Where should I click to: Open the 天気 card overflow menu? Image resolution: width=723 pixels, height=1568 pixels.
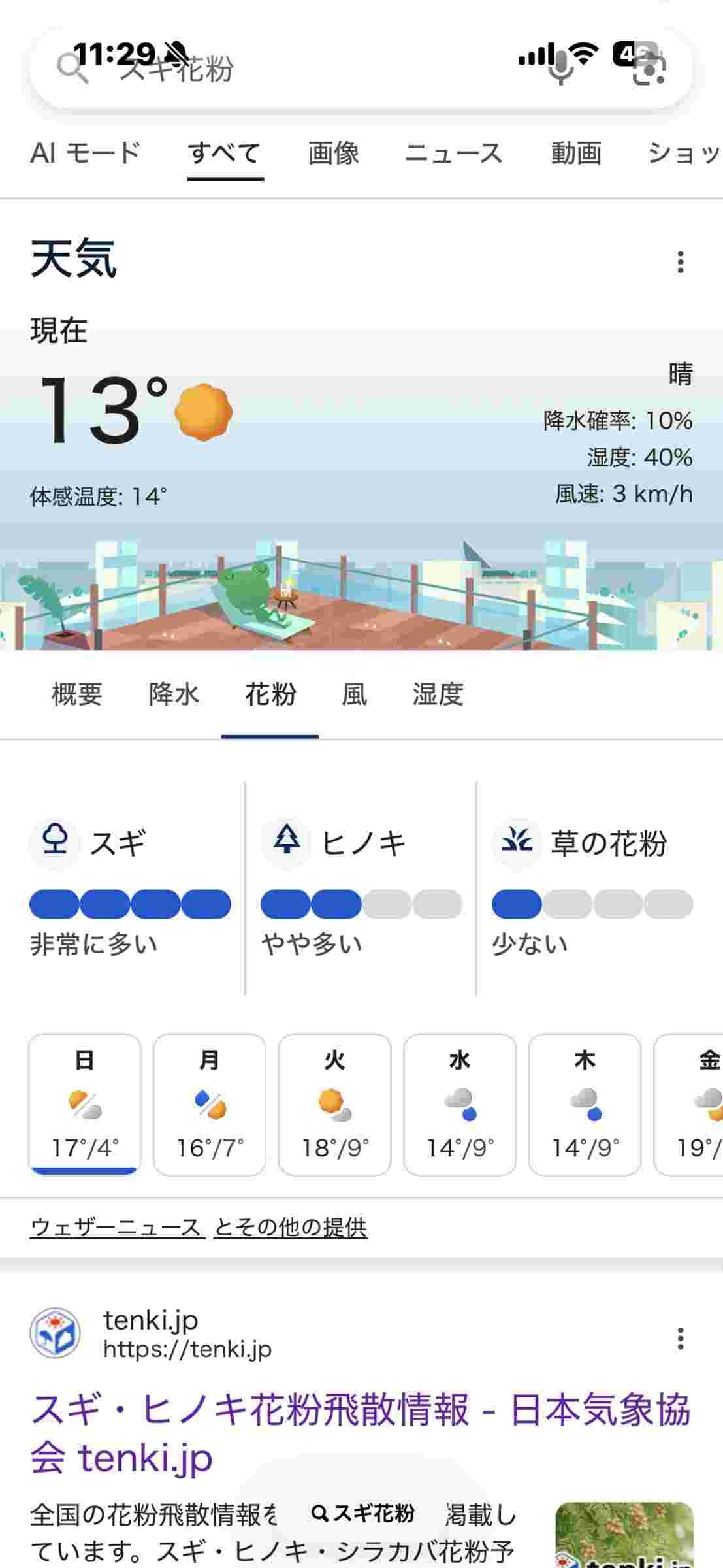pyautogui.click(x=681, y=262)
